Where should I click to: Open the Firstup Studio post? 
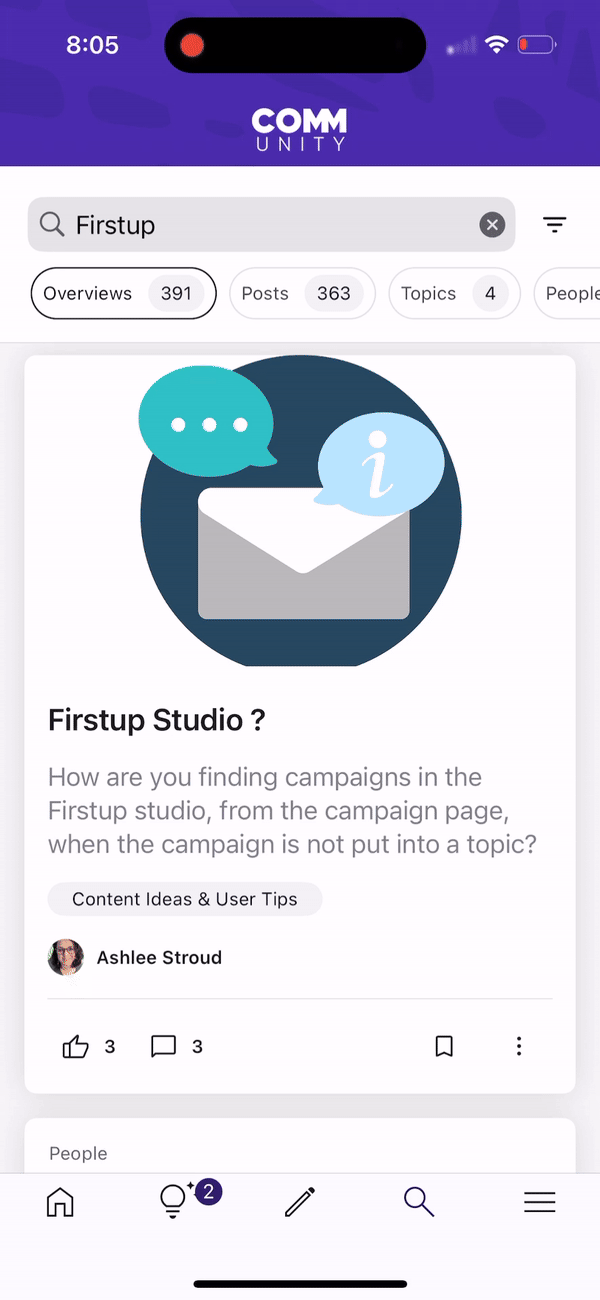pyautogui.click(x=157, y=720)
